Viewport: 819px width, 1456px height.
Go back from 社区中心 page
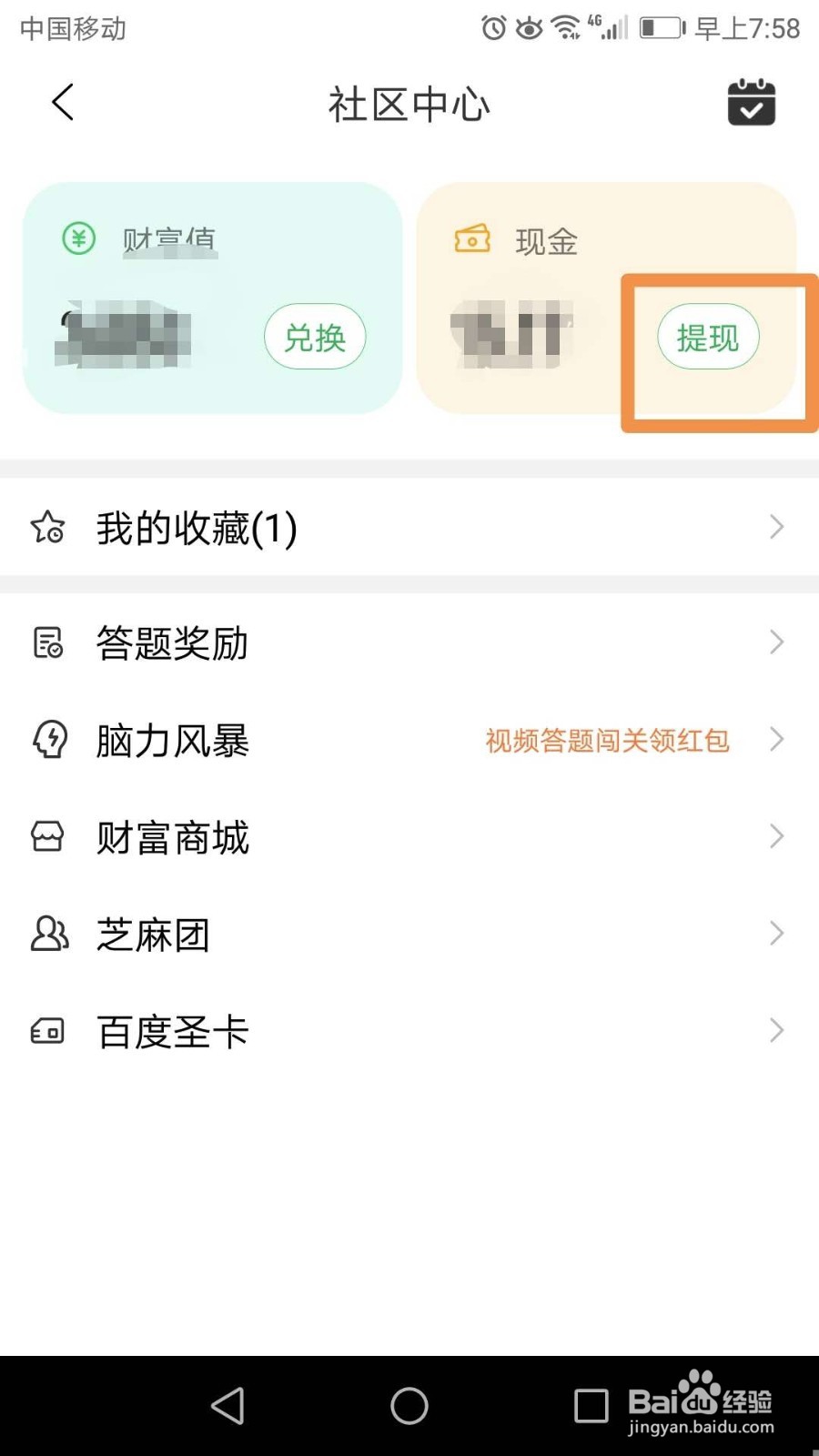63,103
